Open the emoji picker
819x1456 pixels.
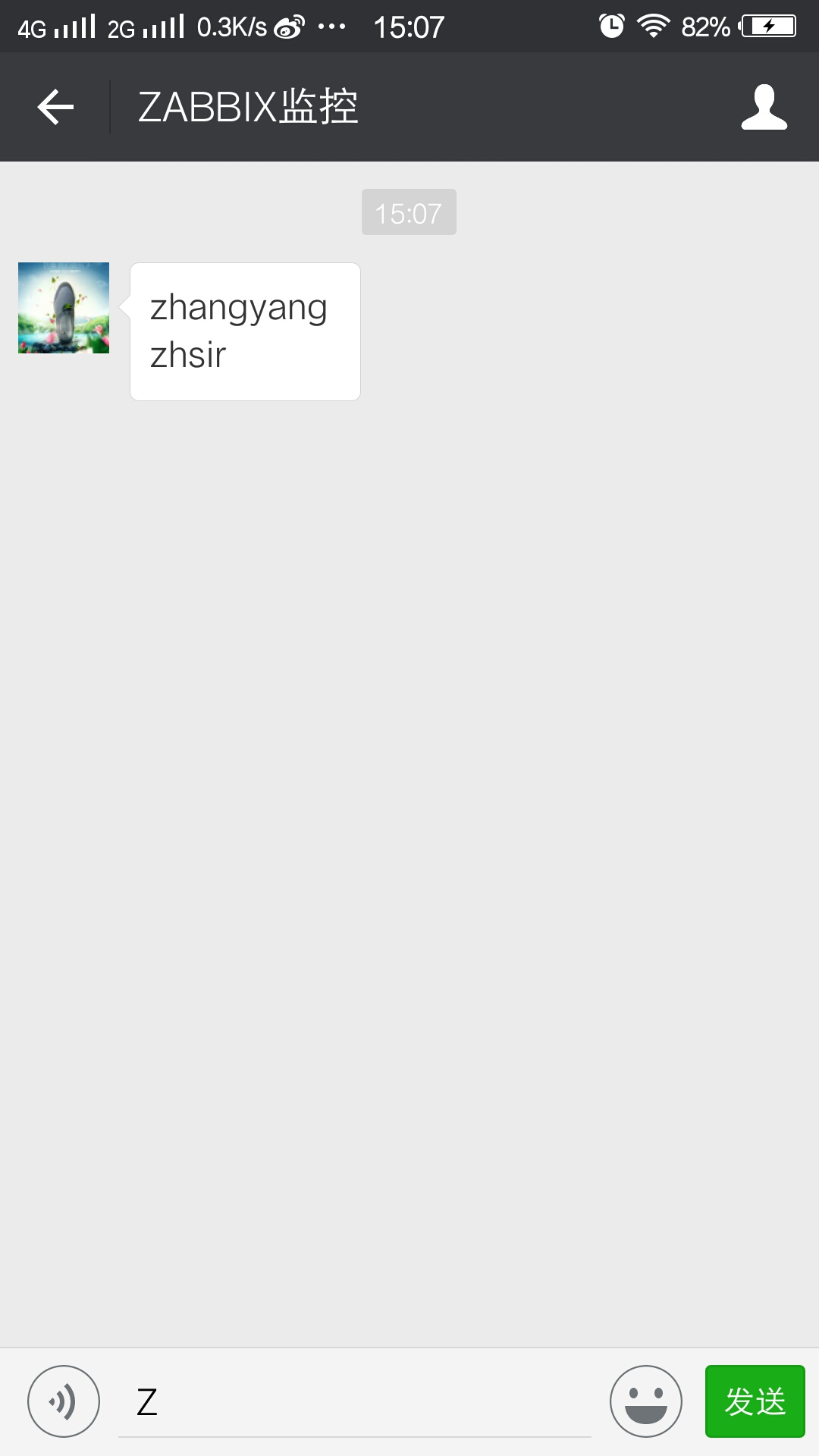[646, 1401]
